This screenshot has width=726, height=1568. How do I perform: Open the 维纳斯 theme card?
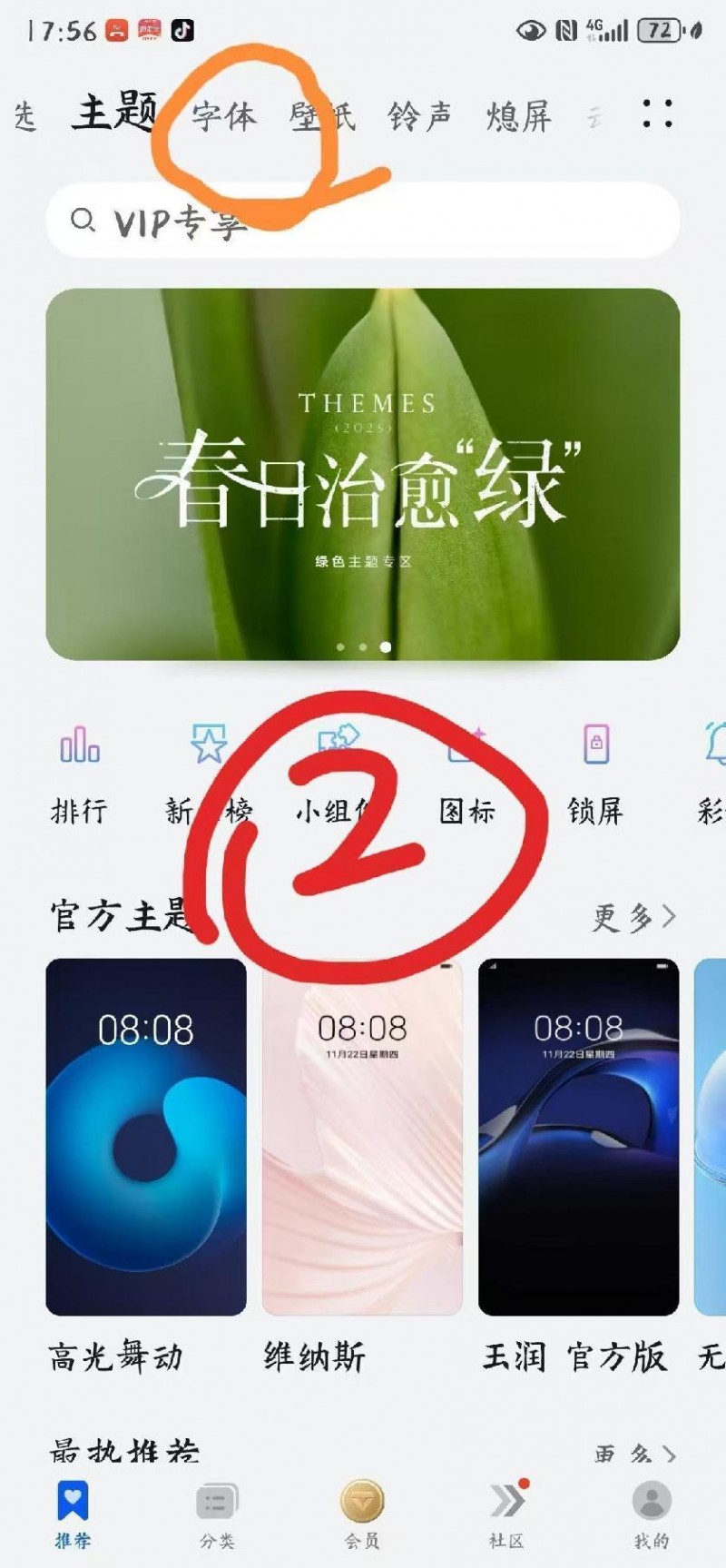coord(362,1137)
